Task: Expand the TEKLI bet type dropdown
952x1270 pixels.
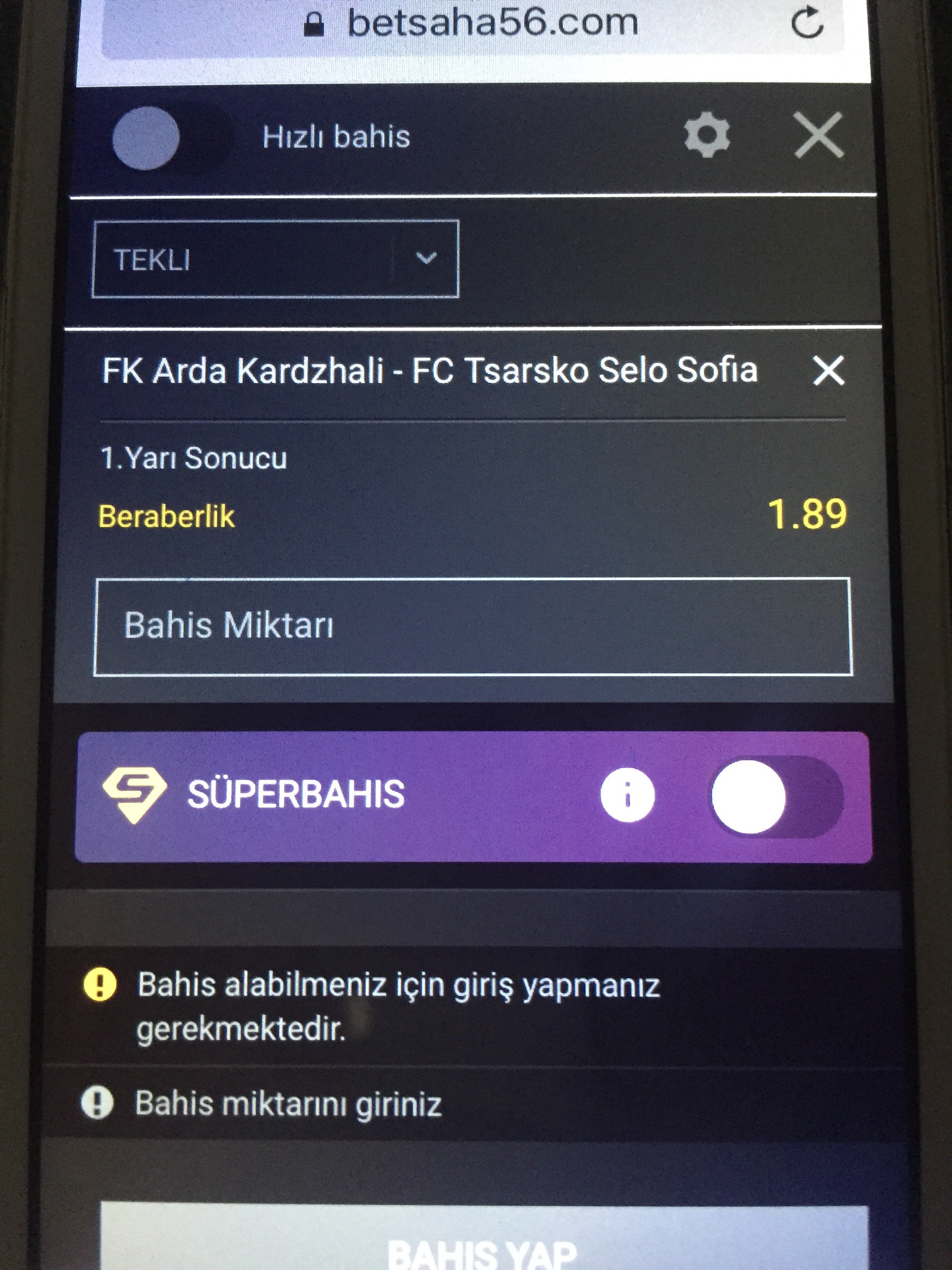Action: pos(275,260)
